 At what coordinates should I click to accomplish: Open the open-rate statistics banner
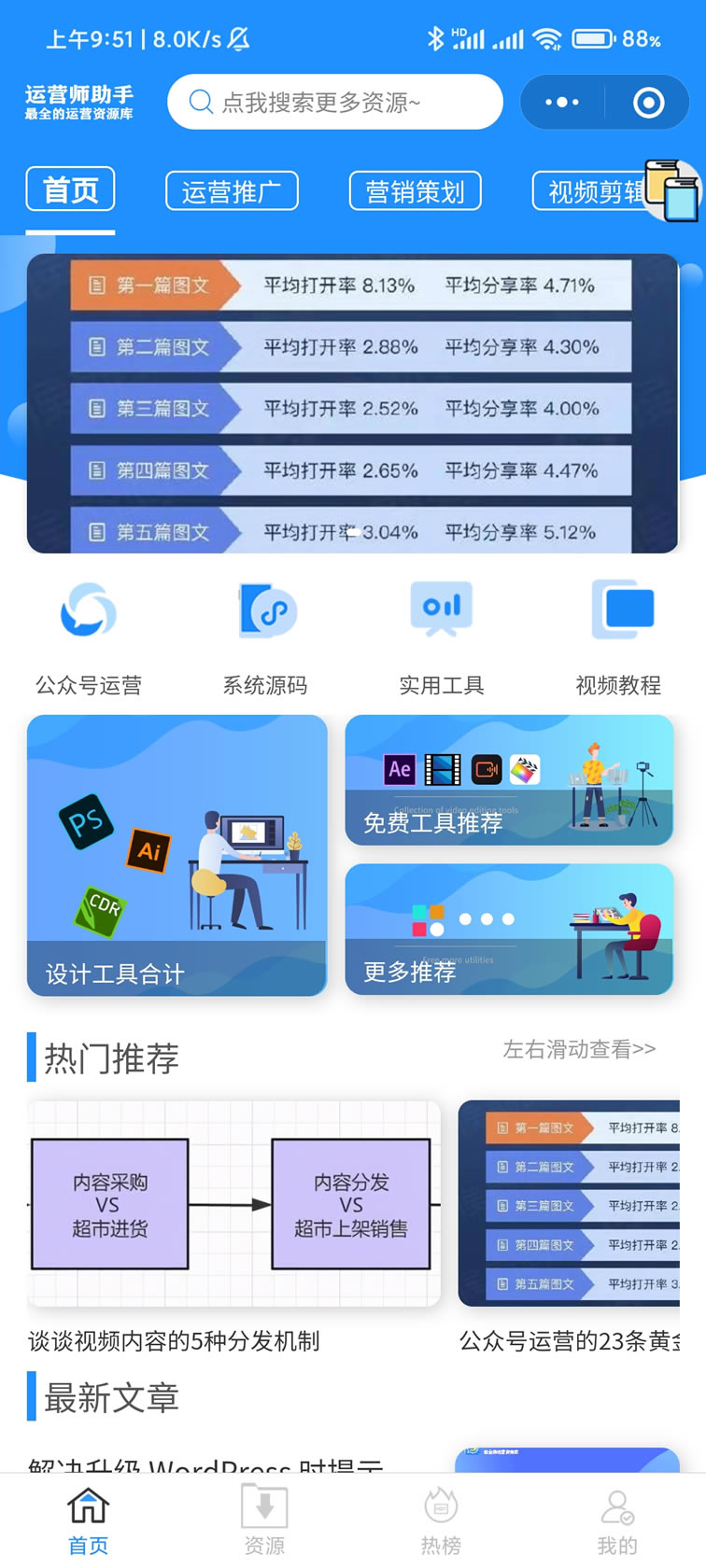point(352,403)
